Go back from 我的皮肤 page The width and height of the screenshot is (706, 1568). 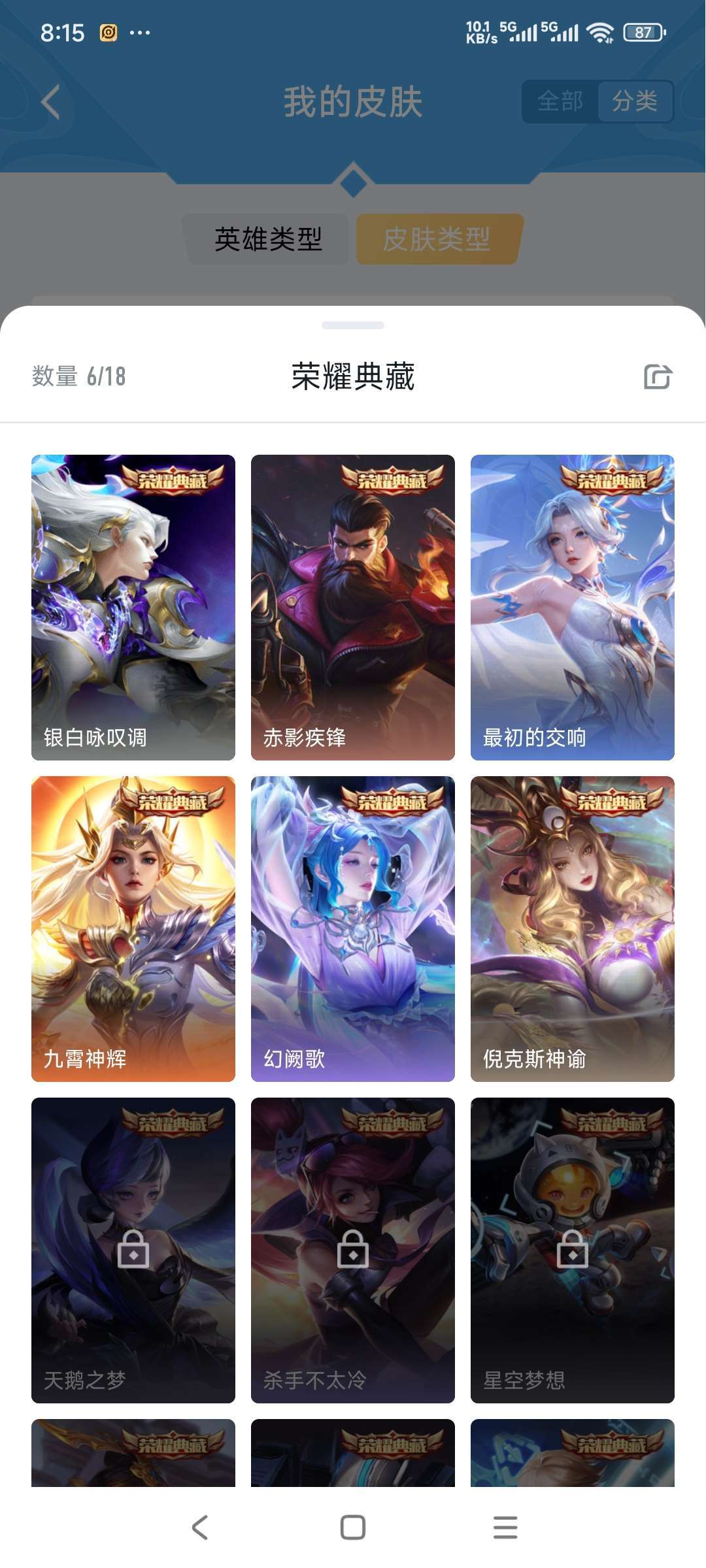tap(51, 102)
